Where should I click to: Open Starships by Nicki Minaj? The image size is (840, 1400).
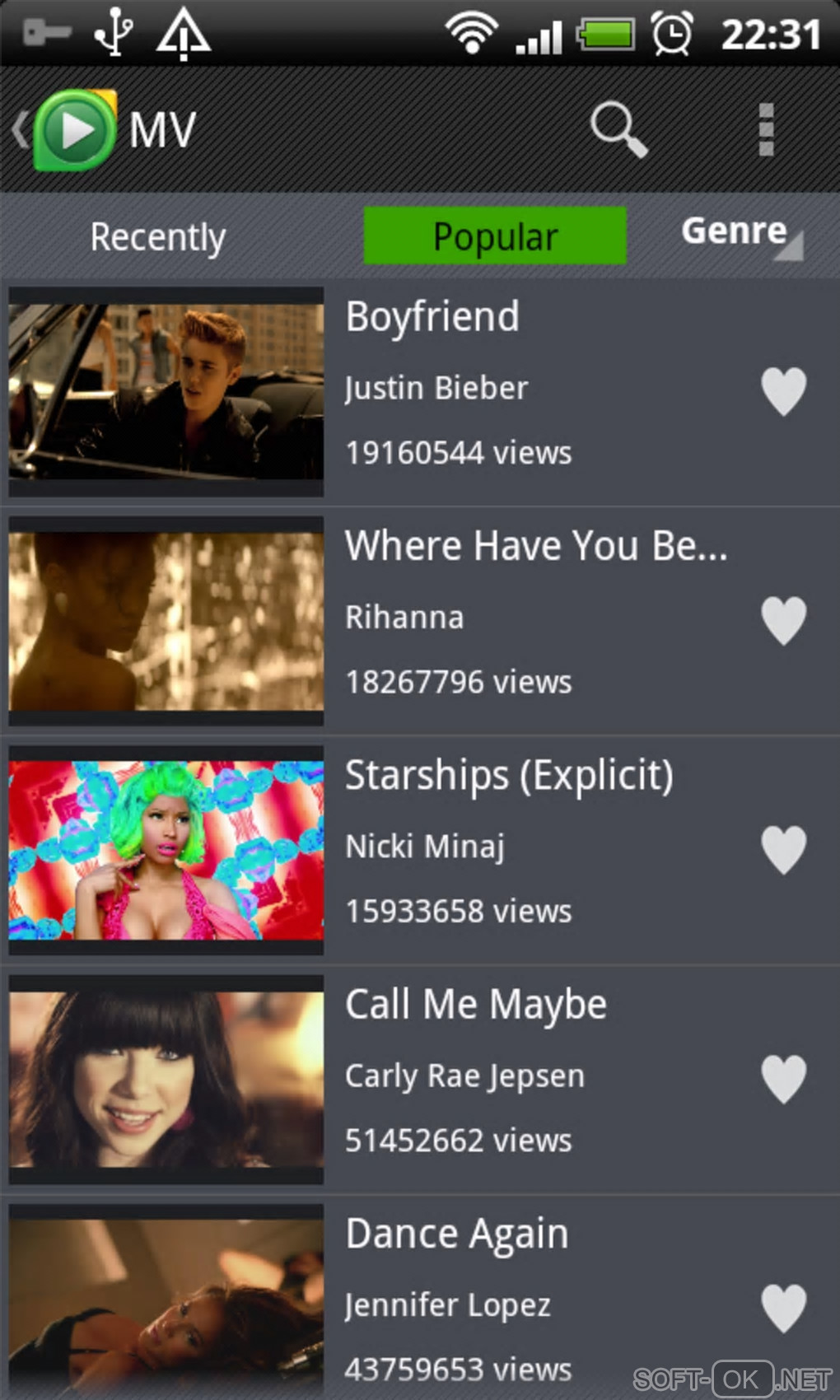(166, 850)
